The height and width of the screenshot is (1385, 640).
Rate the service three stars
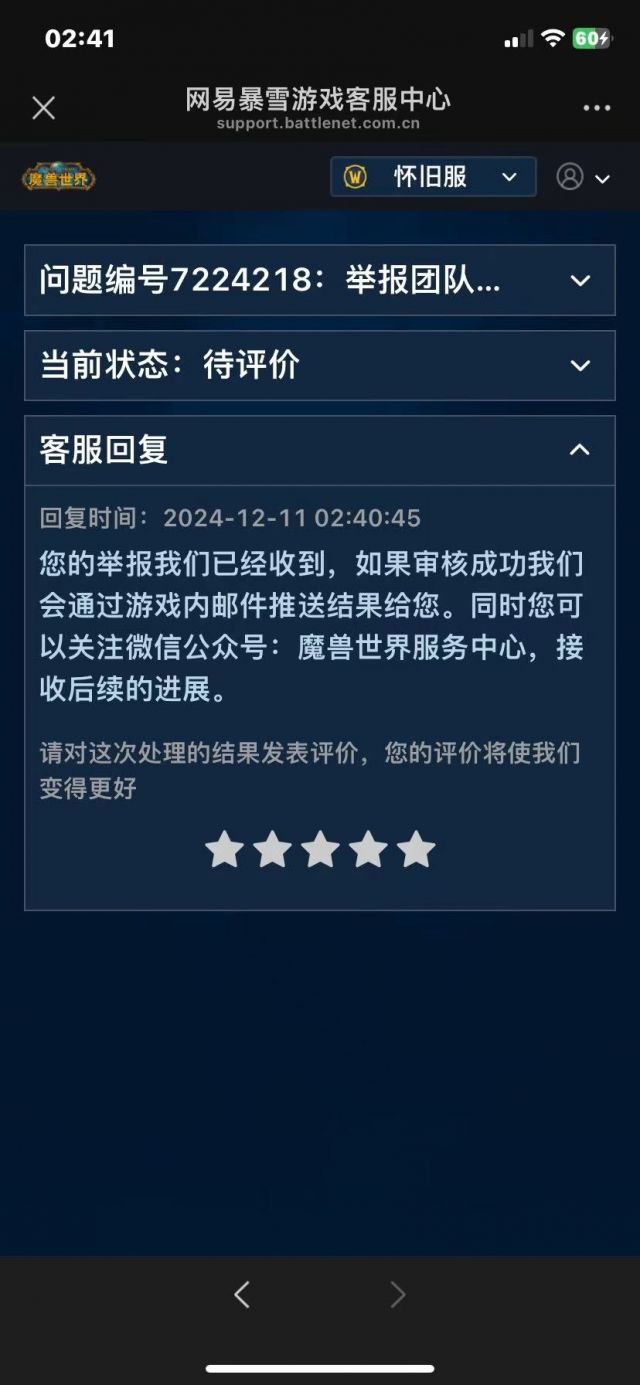pos(320,850)
